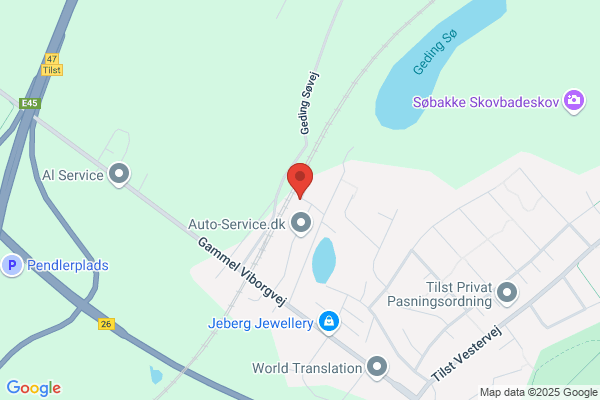
Task: Open the Søbakke Skovbadeskov photo marker
Action: coord(574,101)
